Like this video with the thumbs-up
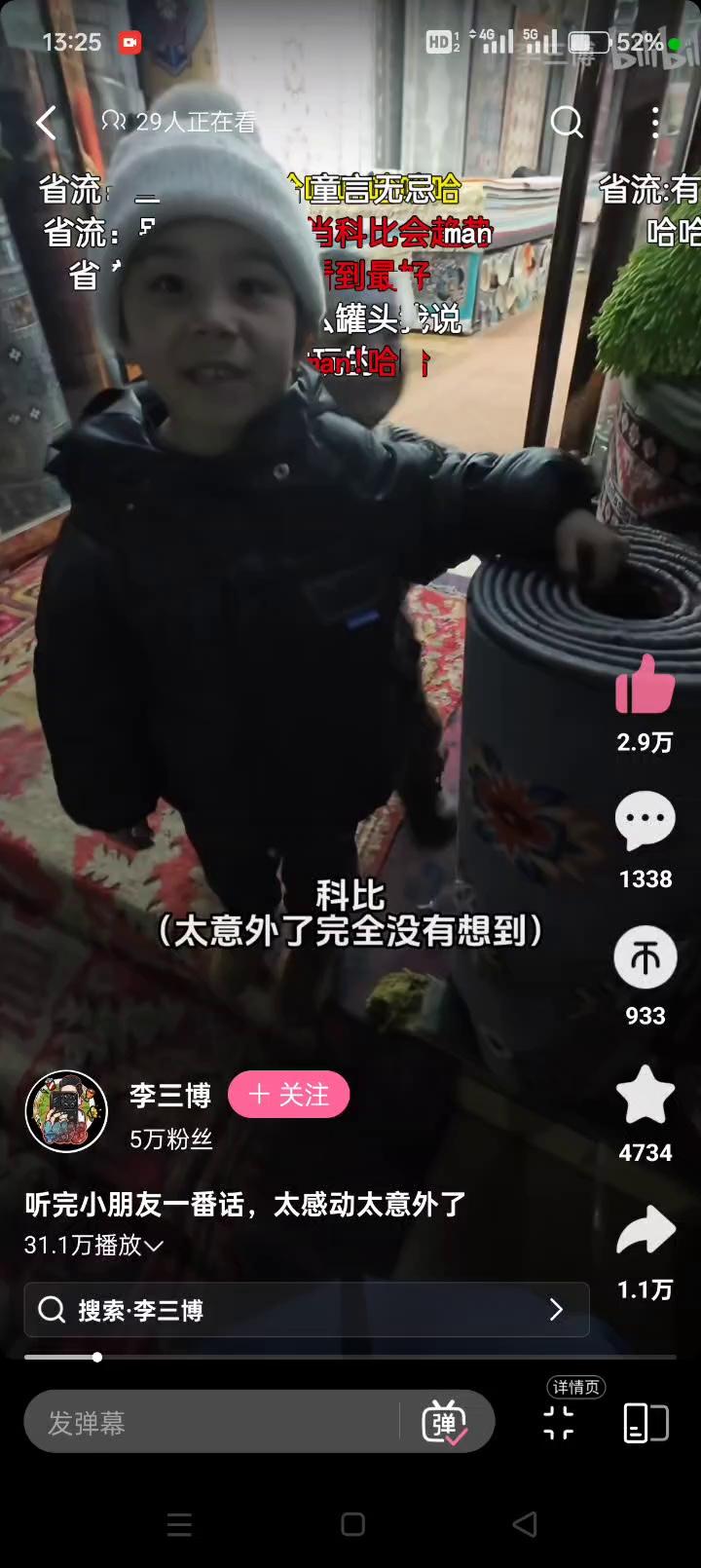This screenshot has width=701, height=1568. 645,686
